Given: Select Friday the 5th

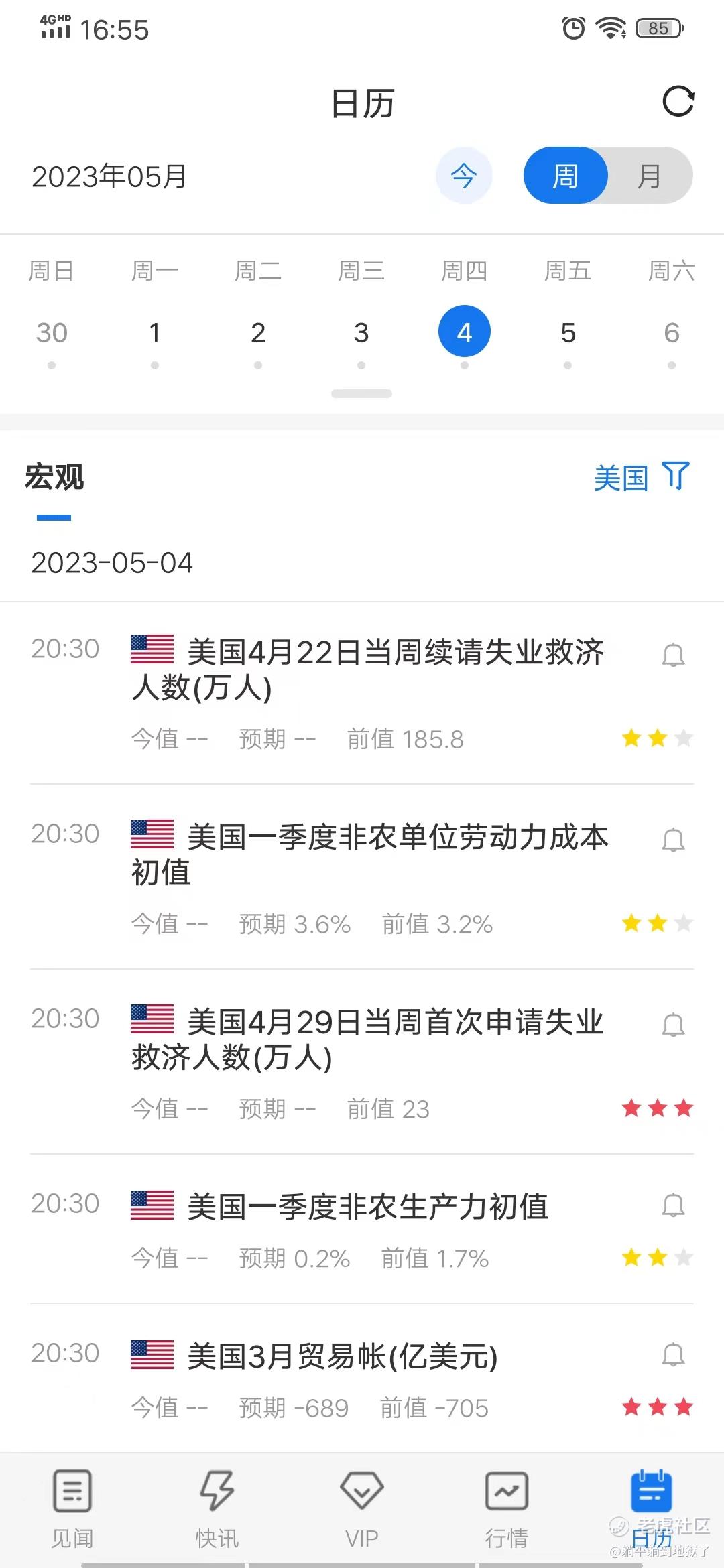Looking at the screenshot, I should [x=568, y=333].
